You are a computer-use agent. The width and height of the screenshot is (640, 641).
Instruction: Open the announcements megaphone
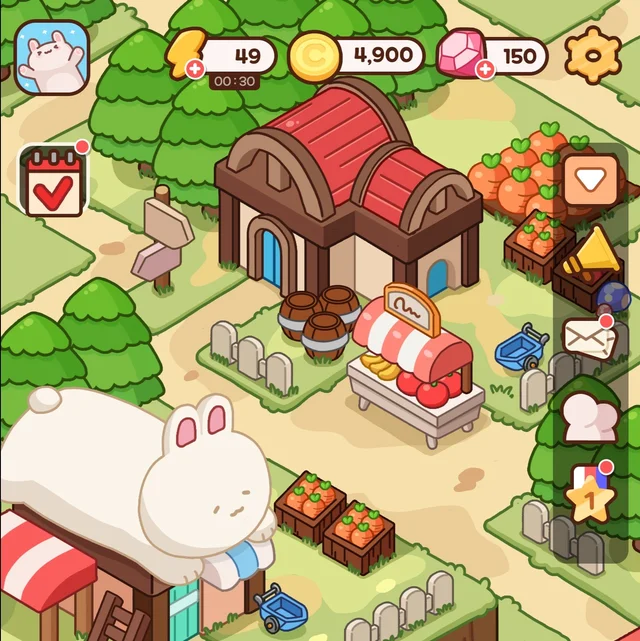click(x=590, y=254)
